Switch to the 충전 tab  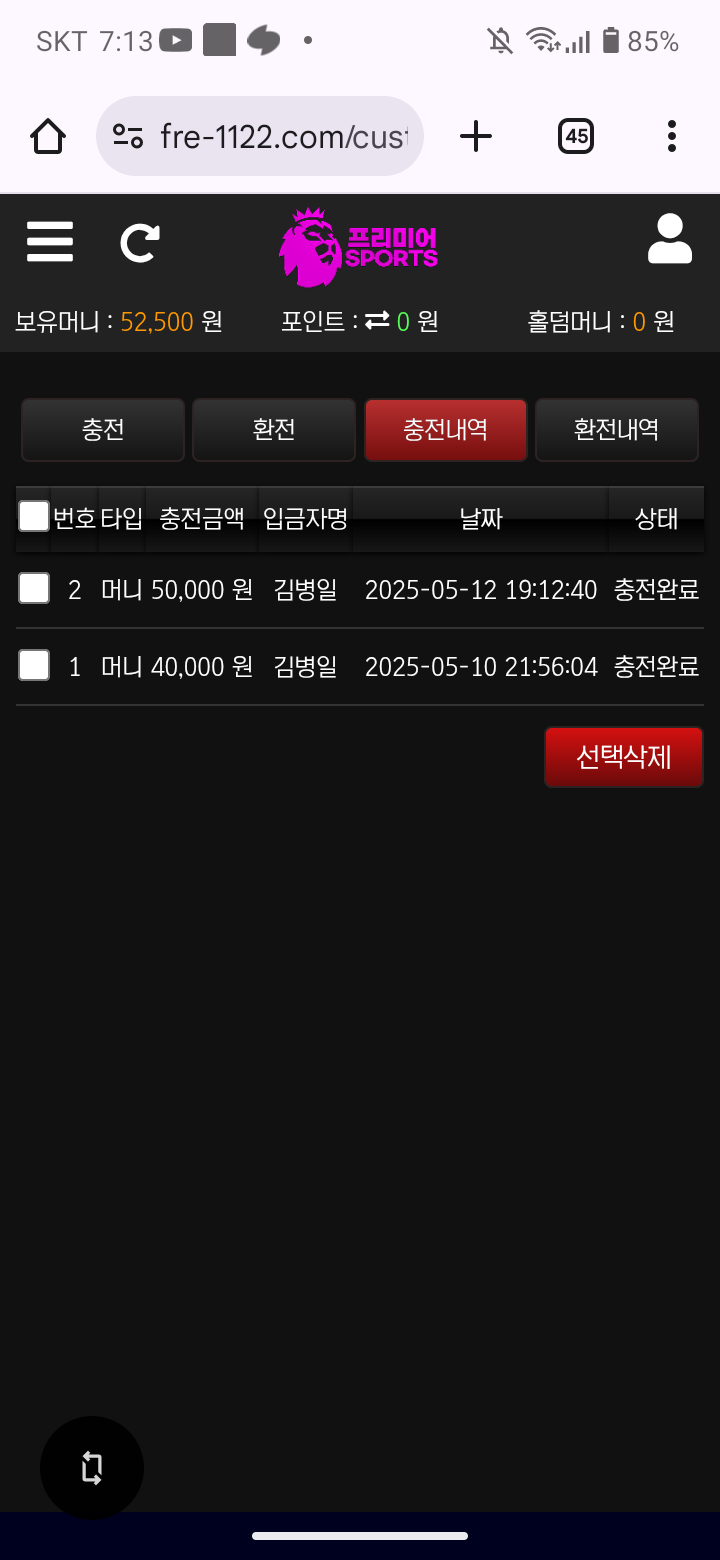[x=103, y=430]
